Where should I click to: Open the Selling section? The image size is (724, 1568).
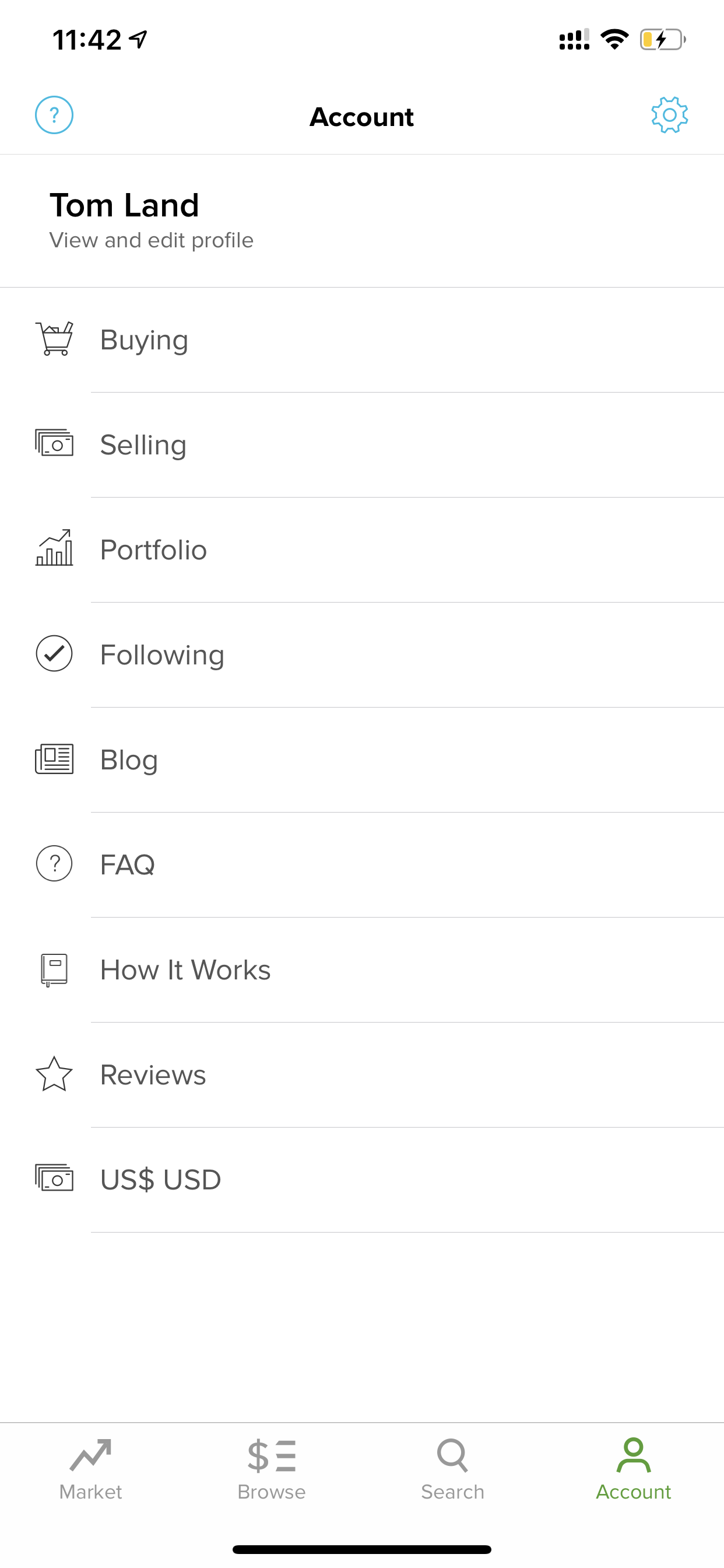(362, 445)
